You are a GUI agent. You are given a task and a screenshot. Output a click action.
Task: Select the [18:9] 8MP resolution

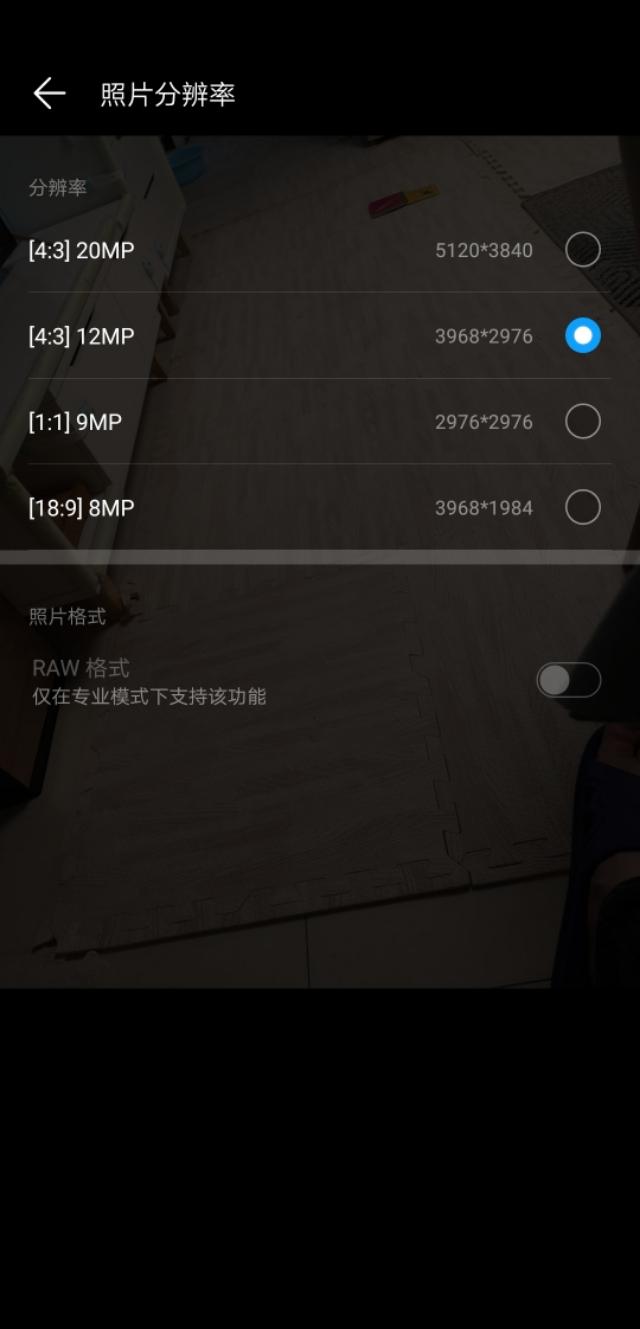pos(582,508)
